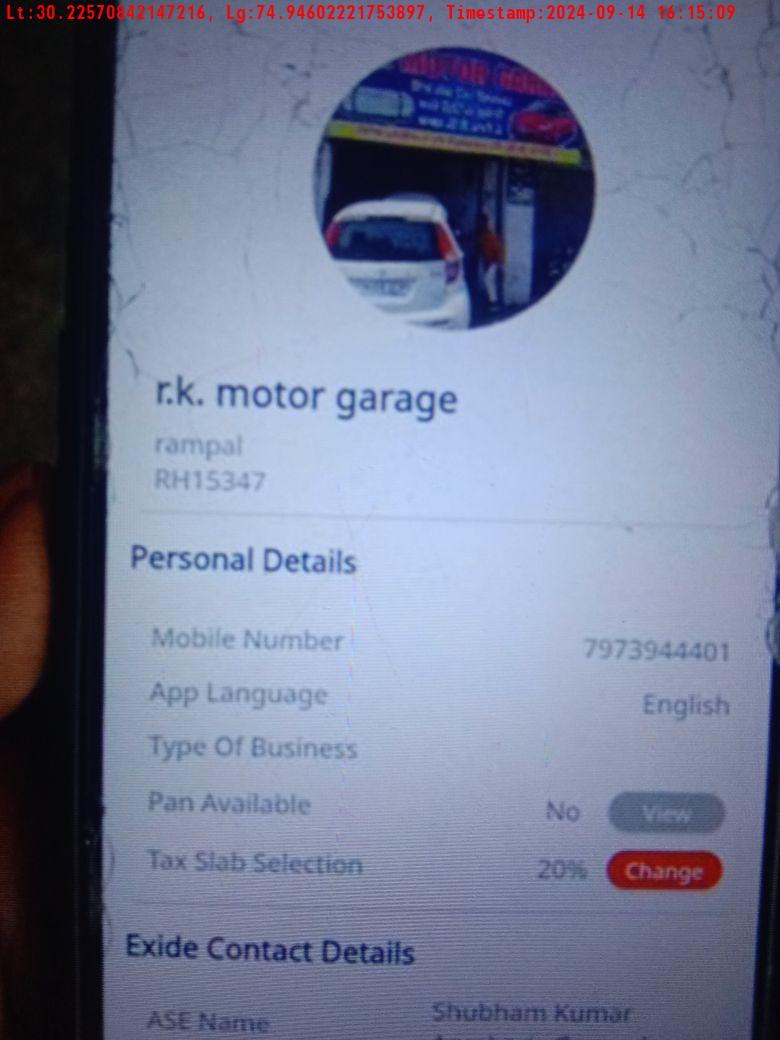Change the Tax Slab Selection
Viewport: 780px width, 1040px height.
[x=663, y=871]
